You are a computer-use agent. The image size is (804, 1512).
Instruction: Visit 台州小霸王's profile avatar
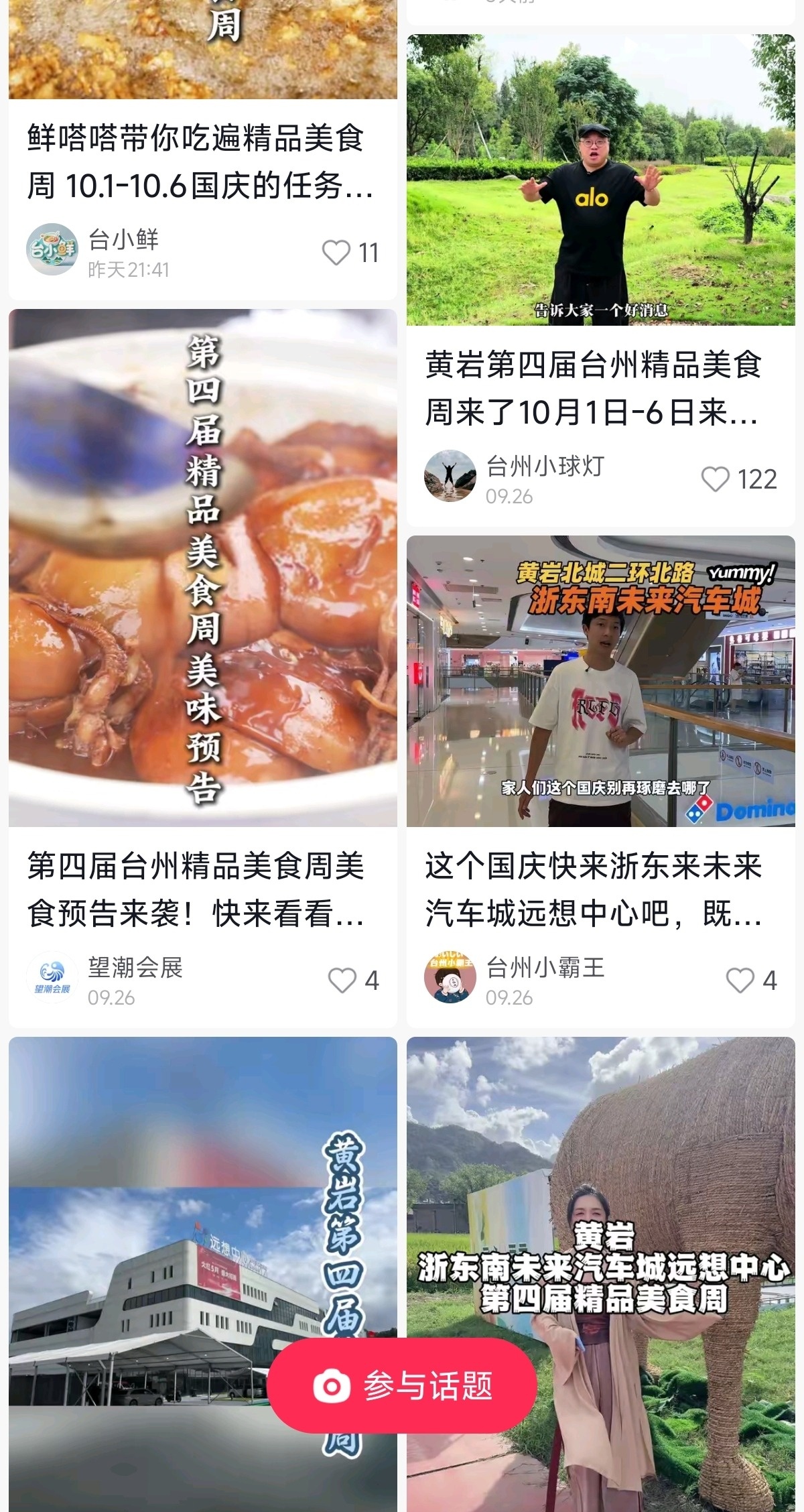(x=450, y=977)
